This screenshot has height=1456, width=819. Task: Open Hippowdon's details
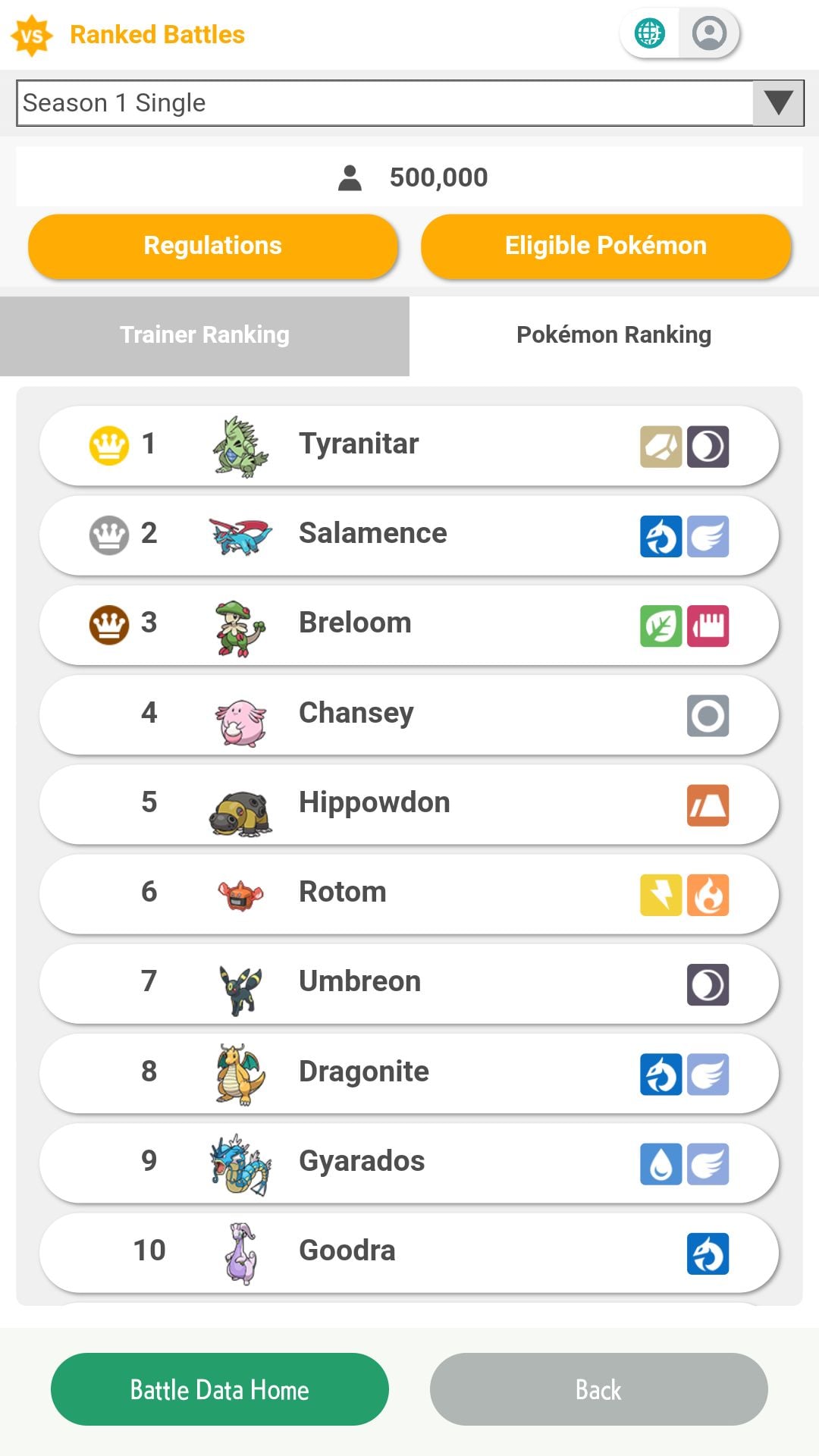pos(409,803)
